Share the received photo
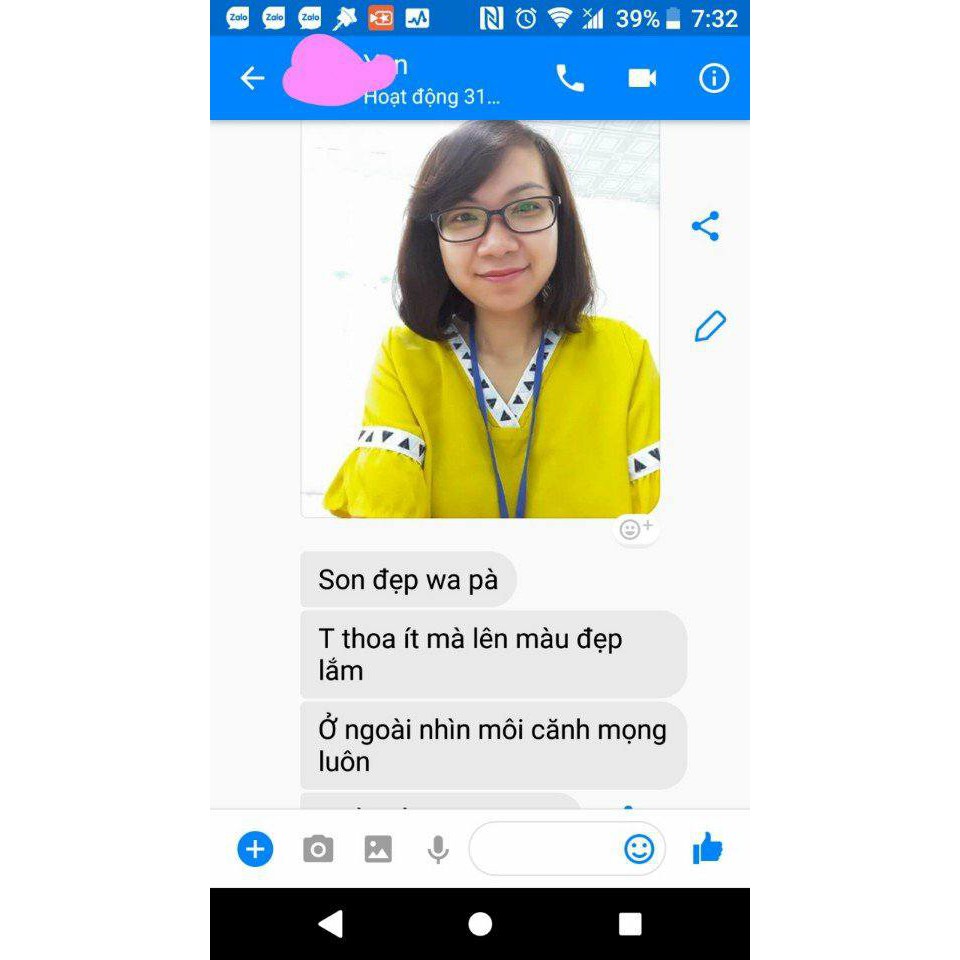This screenshot has height=960, width=960. (706, 226)
